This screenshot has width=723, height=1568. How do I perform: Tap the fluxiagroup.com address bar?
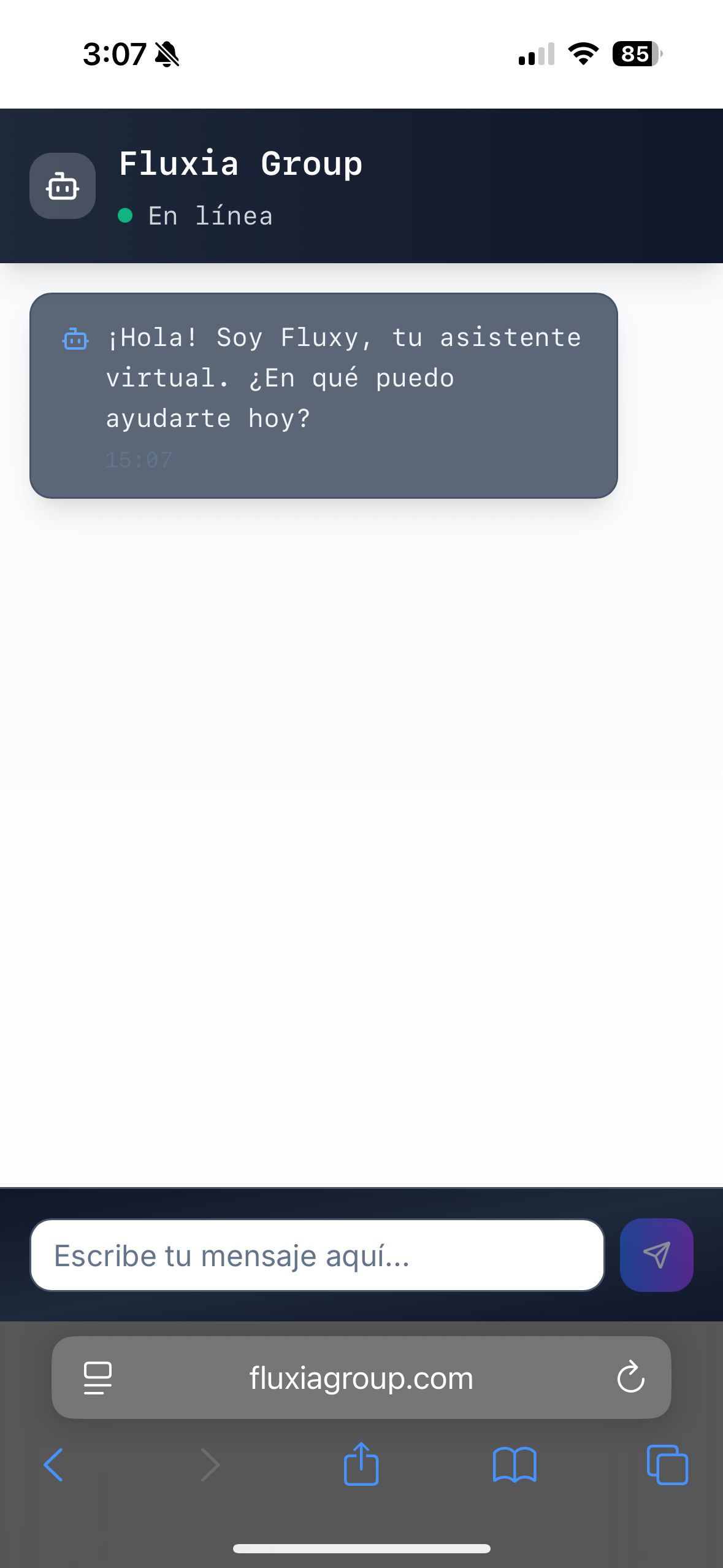[361, 1377]
